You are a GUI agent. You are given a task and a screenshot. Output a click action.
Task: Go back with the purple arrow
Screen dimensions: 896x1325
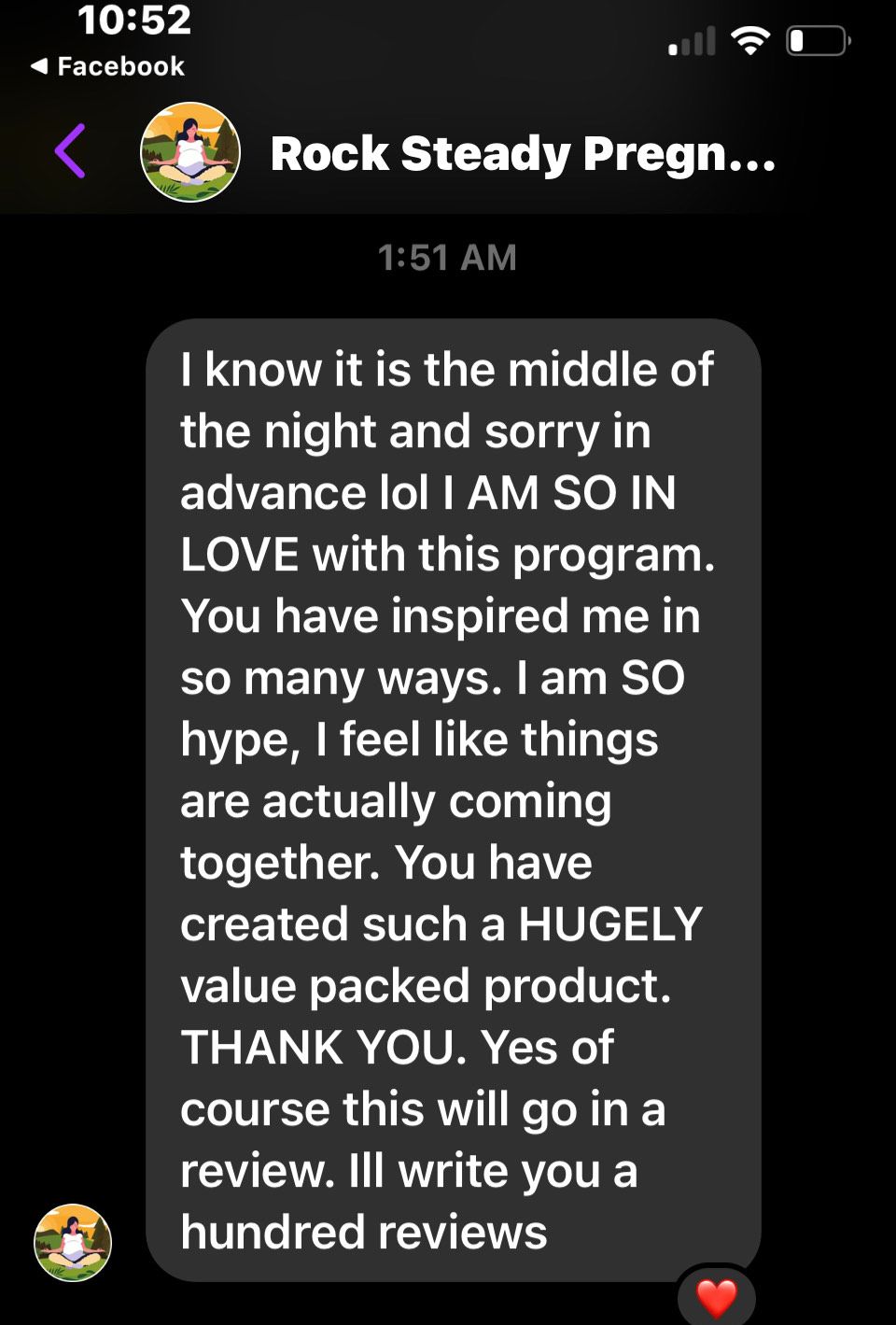(x=71, y=151)
